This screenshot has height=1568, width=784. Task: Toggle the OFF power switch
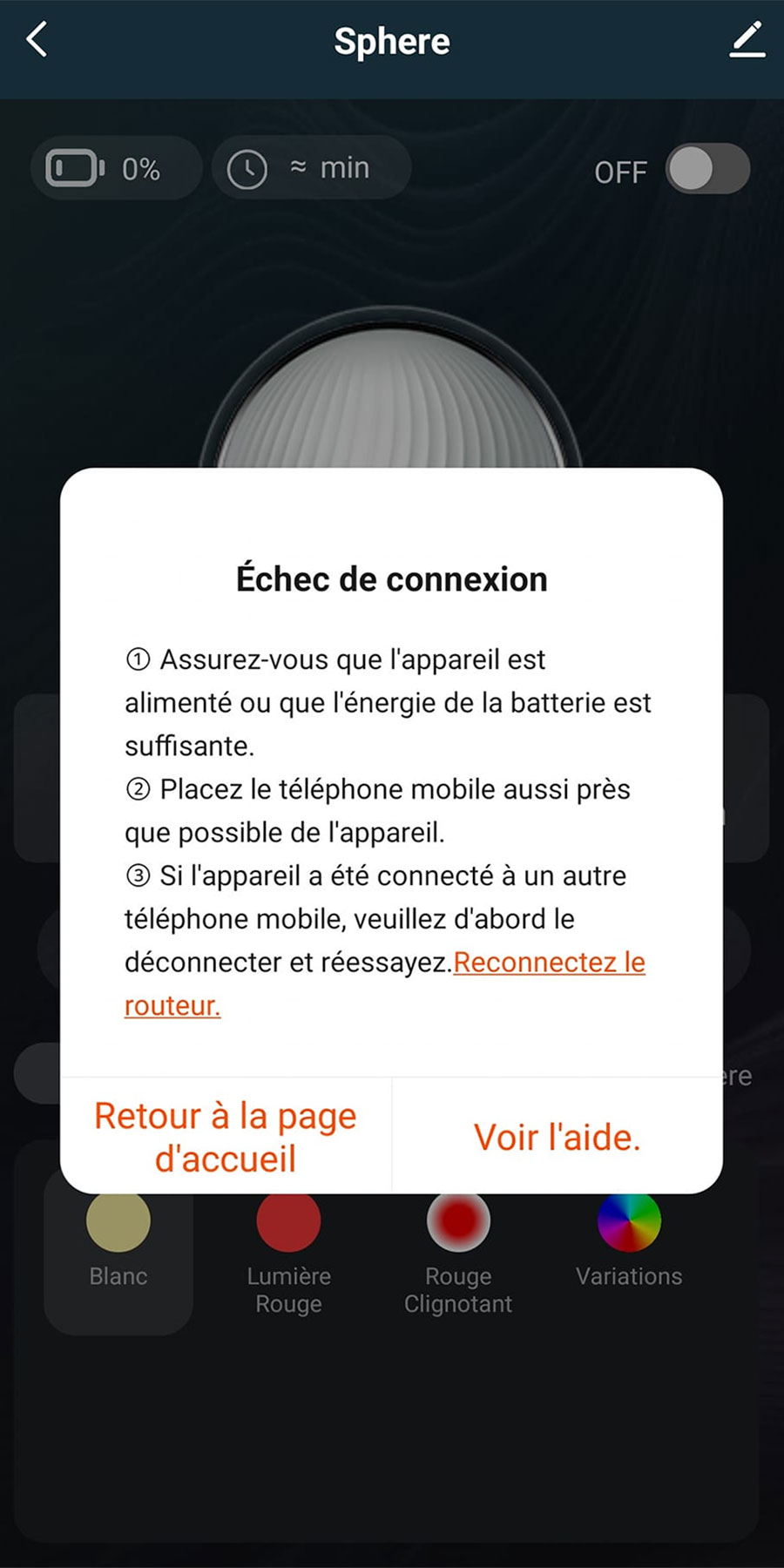tap(707, 169)
